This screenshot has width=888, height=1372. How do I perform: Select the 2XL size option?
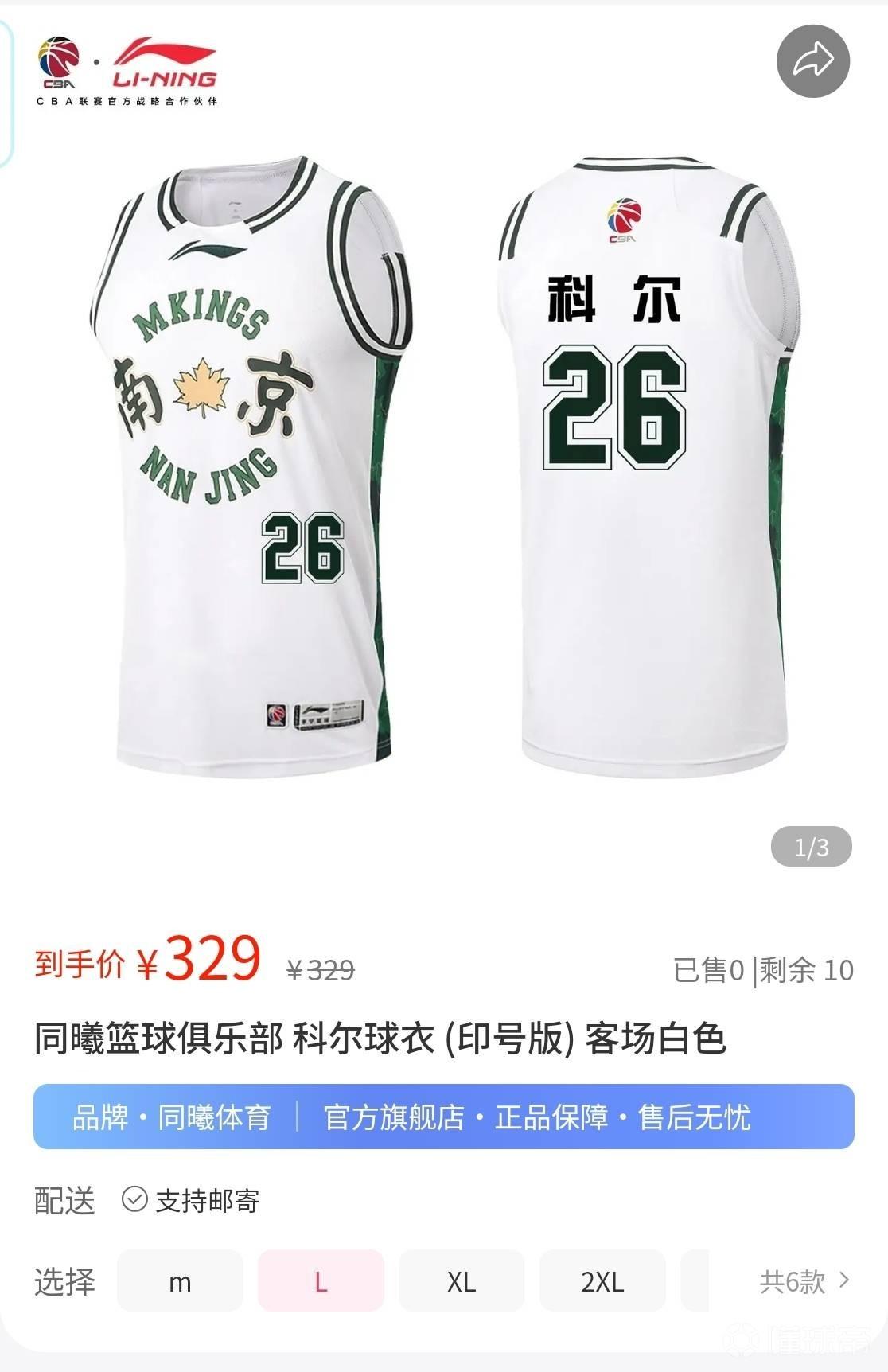(603, 1282)
